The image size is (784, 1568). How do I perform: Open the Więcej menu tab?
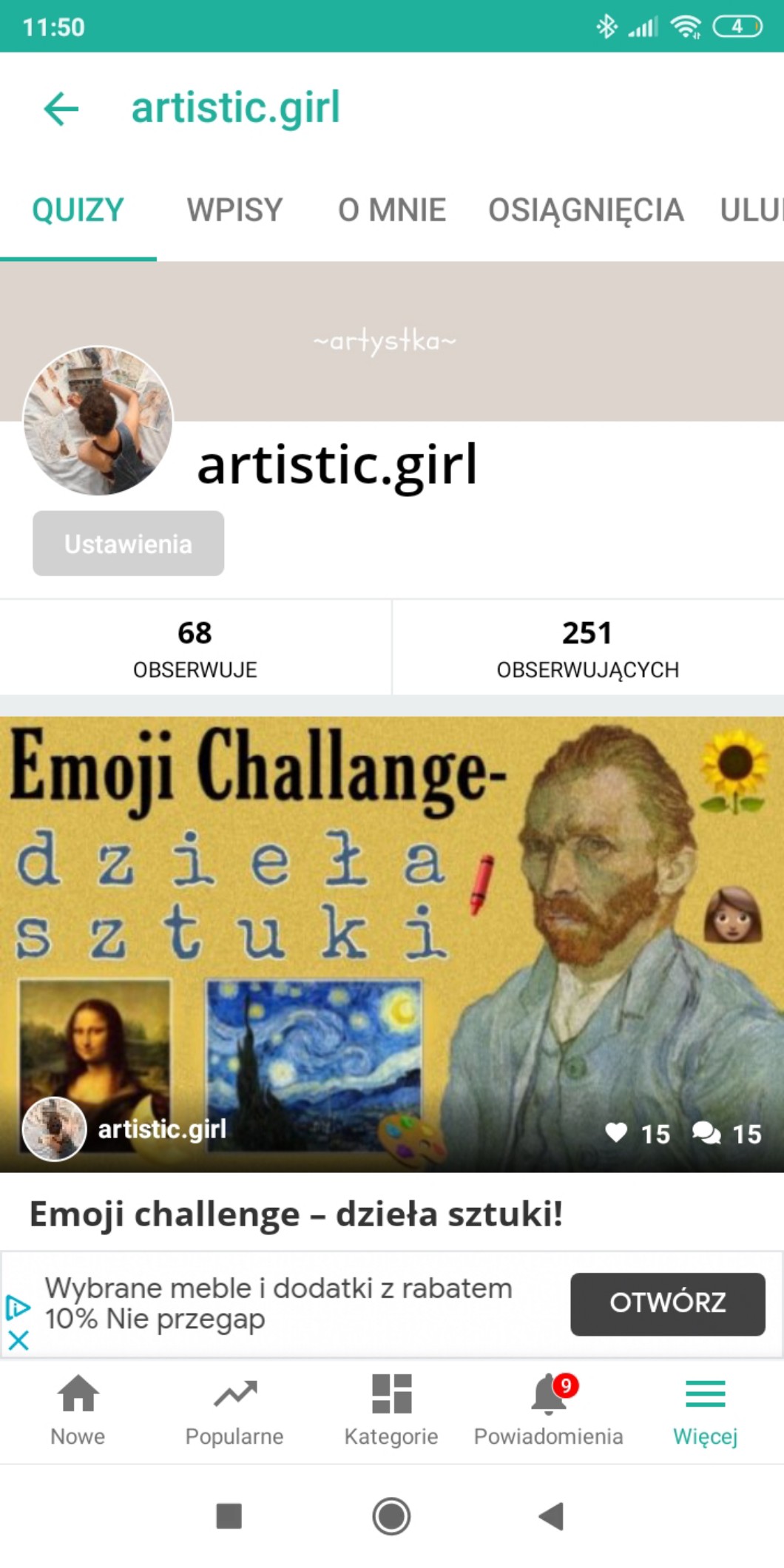(x=705, y=1410)
